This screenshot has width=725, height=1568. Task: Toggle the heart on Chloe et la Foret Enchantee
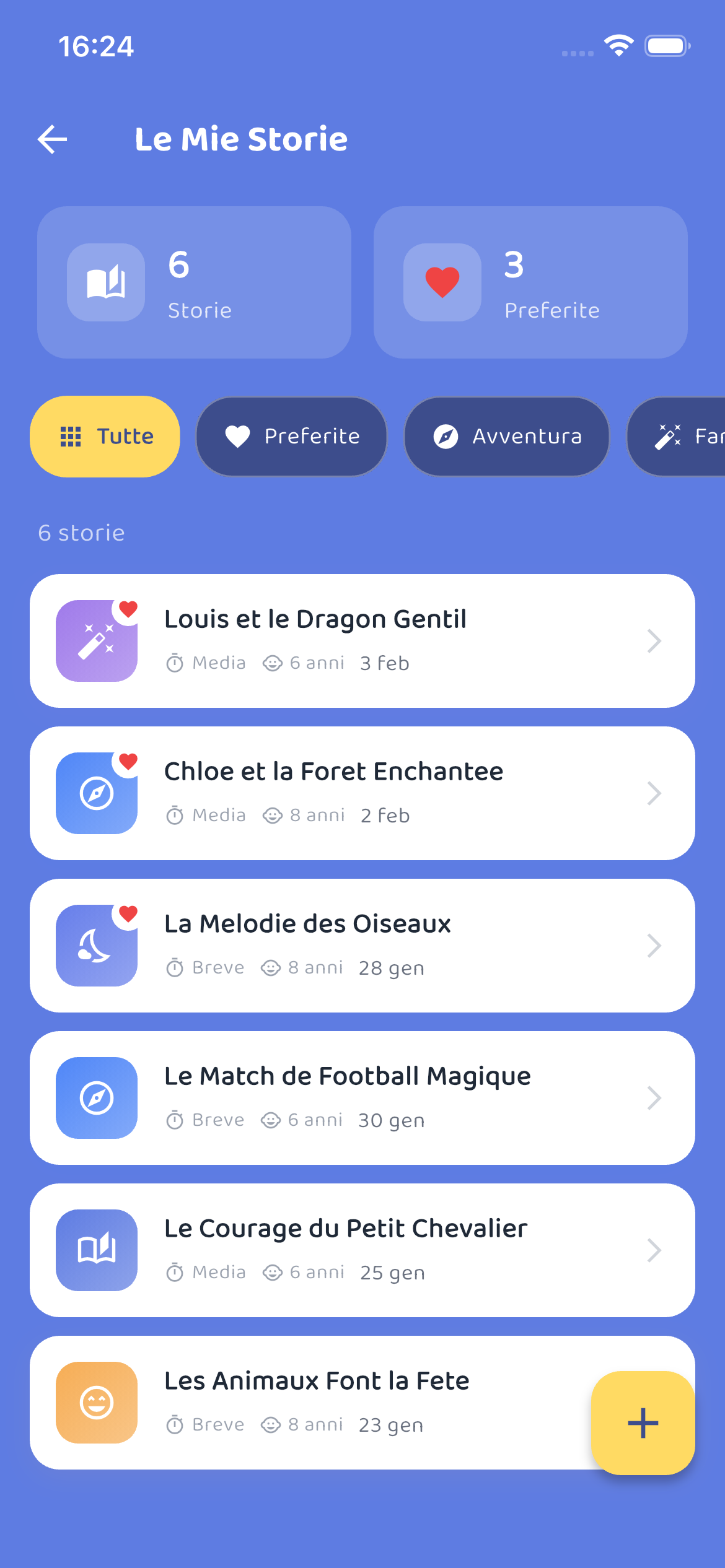pos(128,761)
